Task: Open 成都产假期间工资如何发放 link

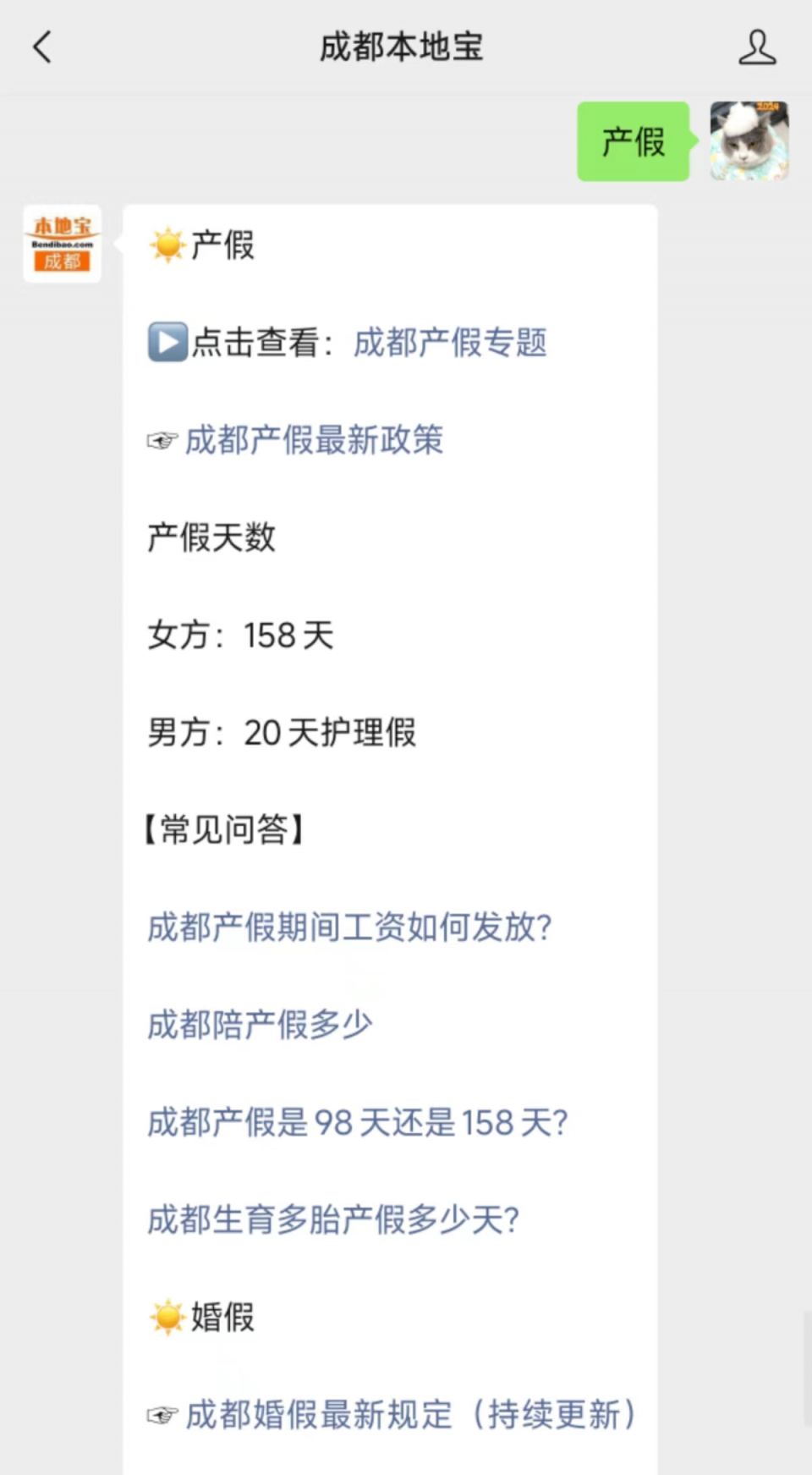Action: click(x=349, y=927)
